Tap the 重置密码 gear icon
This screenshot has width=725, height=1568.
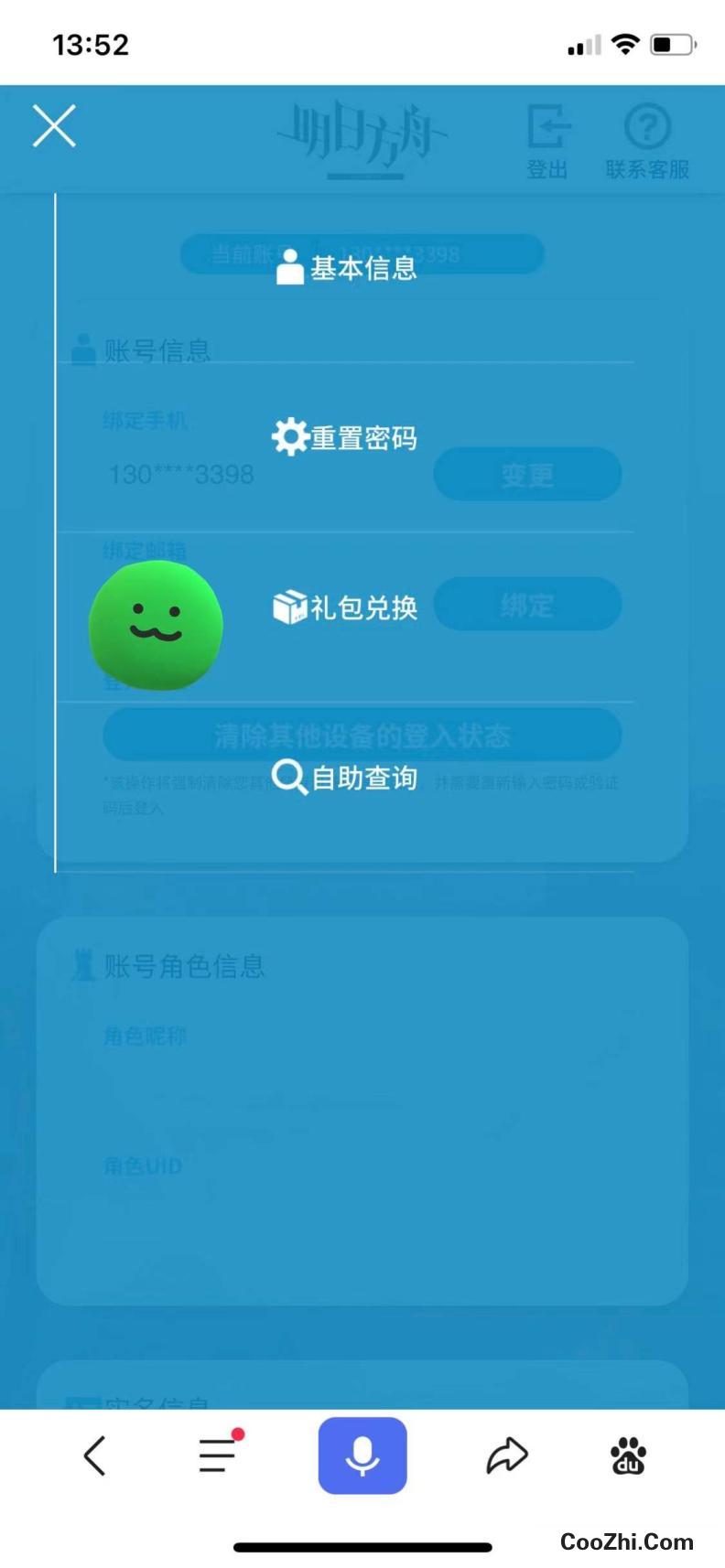pos(291,436)
